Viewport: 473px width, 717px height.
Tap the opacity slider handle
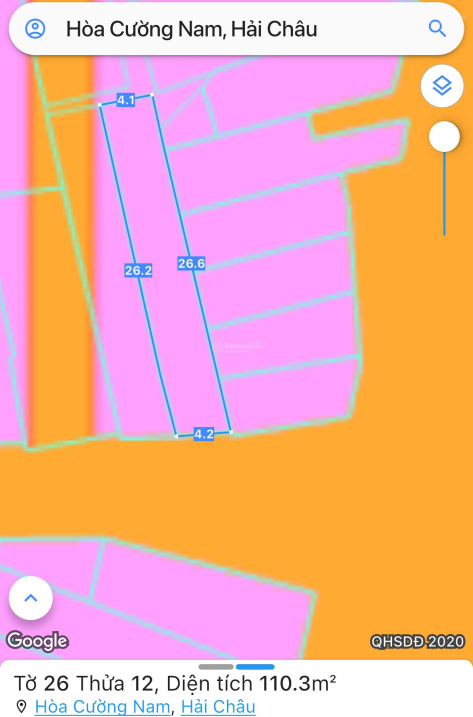444,137
